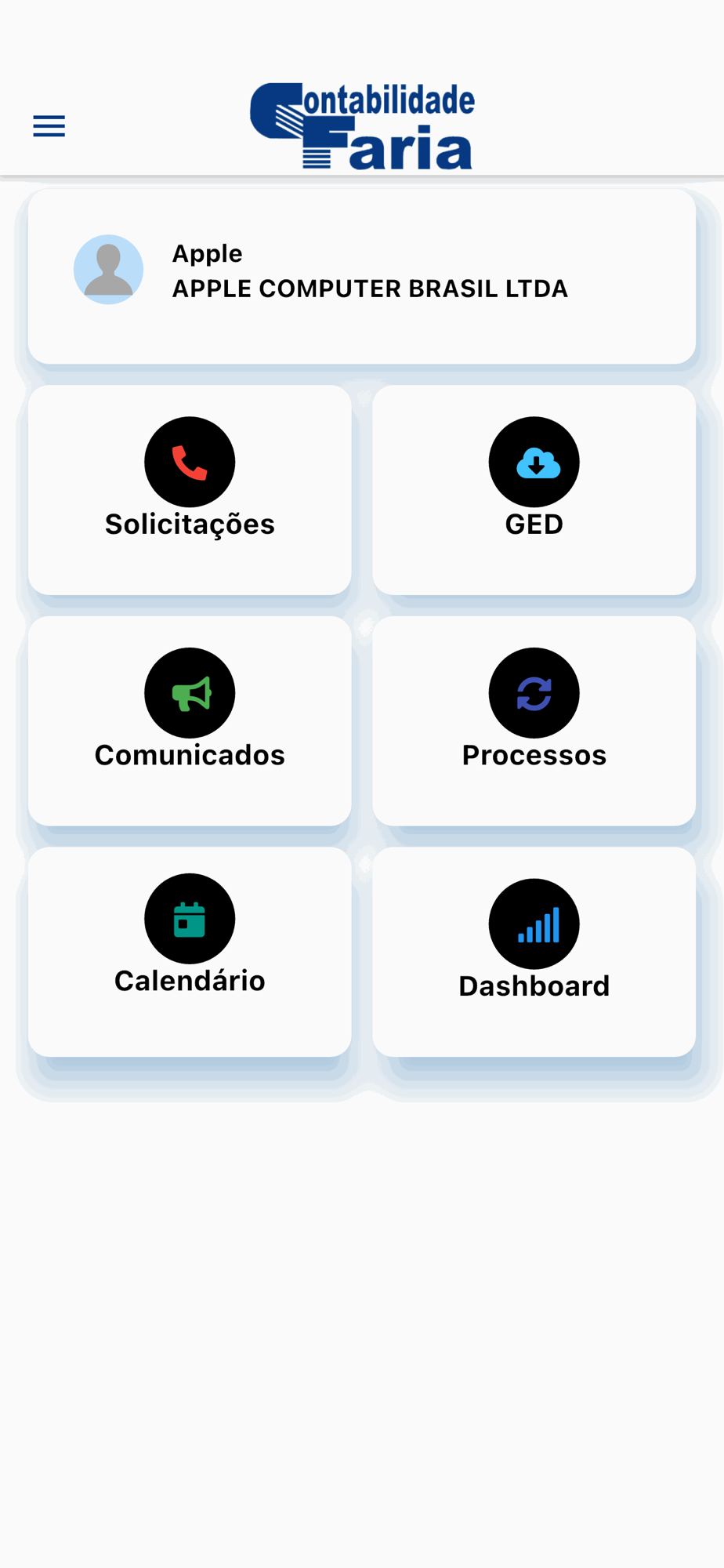Open the Processos section
This screenshot has width=724, height=1568.
(x=534, y=721)
